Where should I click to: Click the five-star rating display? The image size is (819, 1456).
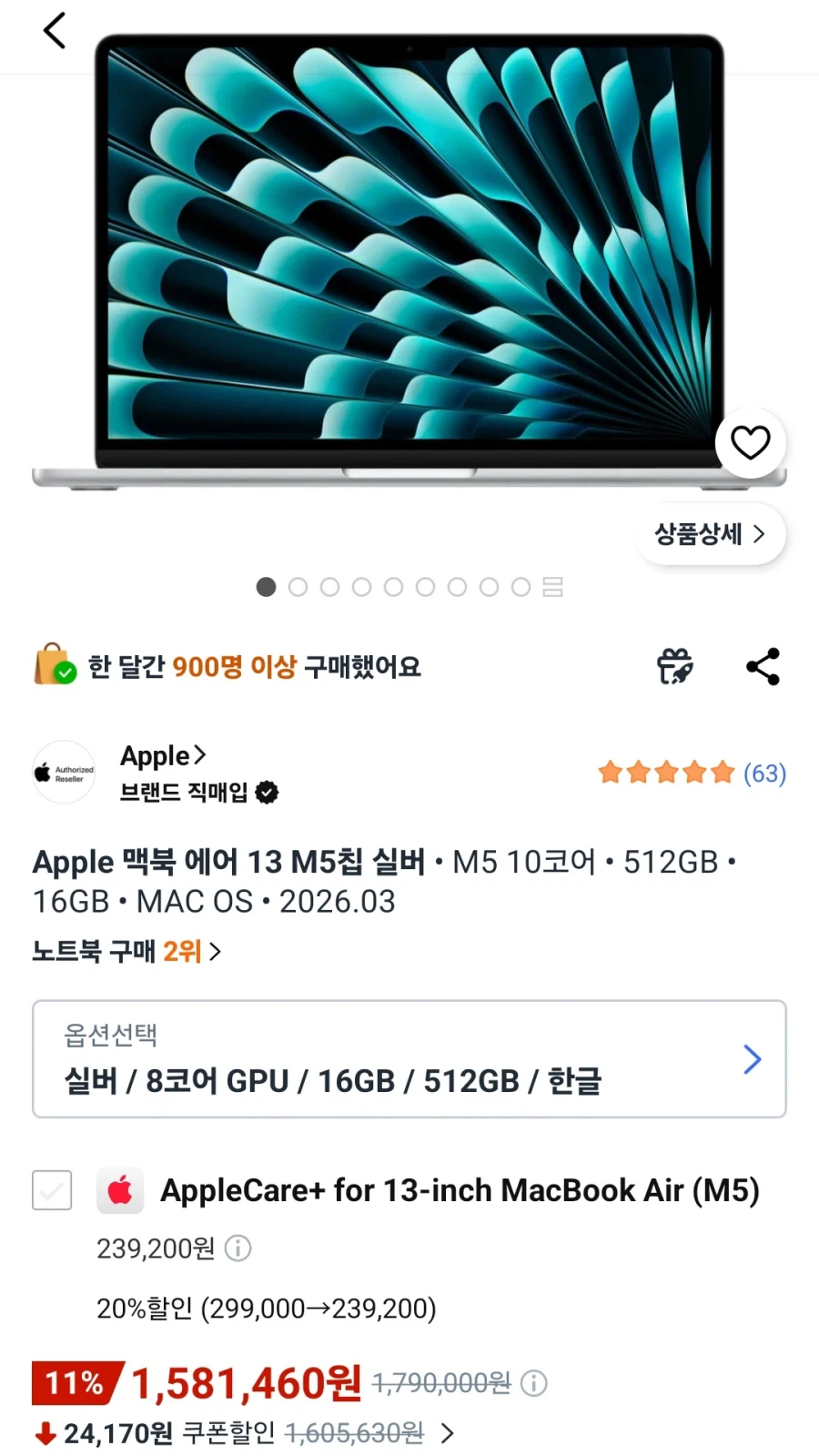click(666, 772)
